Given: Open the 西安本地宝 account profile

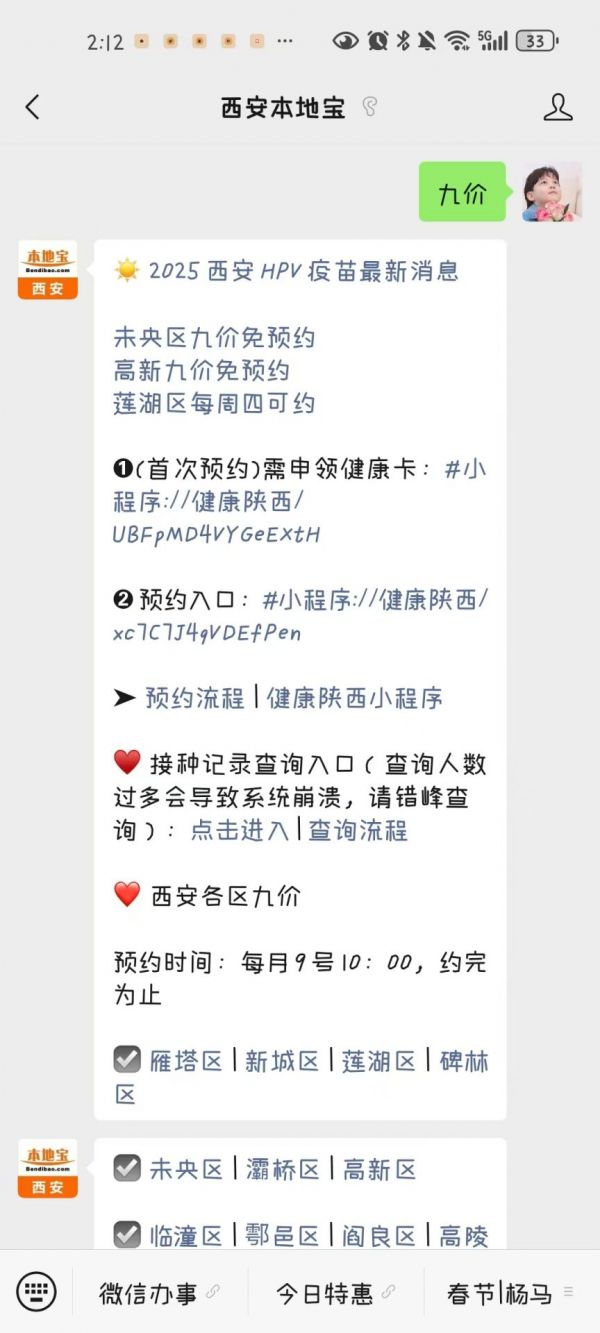Looking at the screenshot, I should [x=557, y=107].
